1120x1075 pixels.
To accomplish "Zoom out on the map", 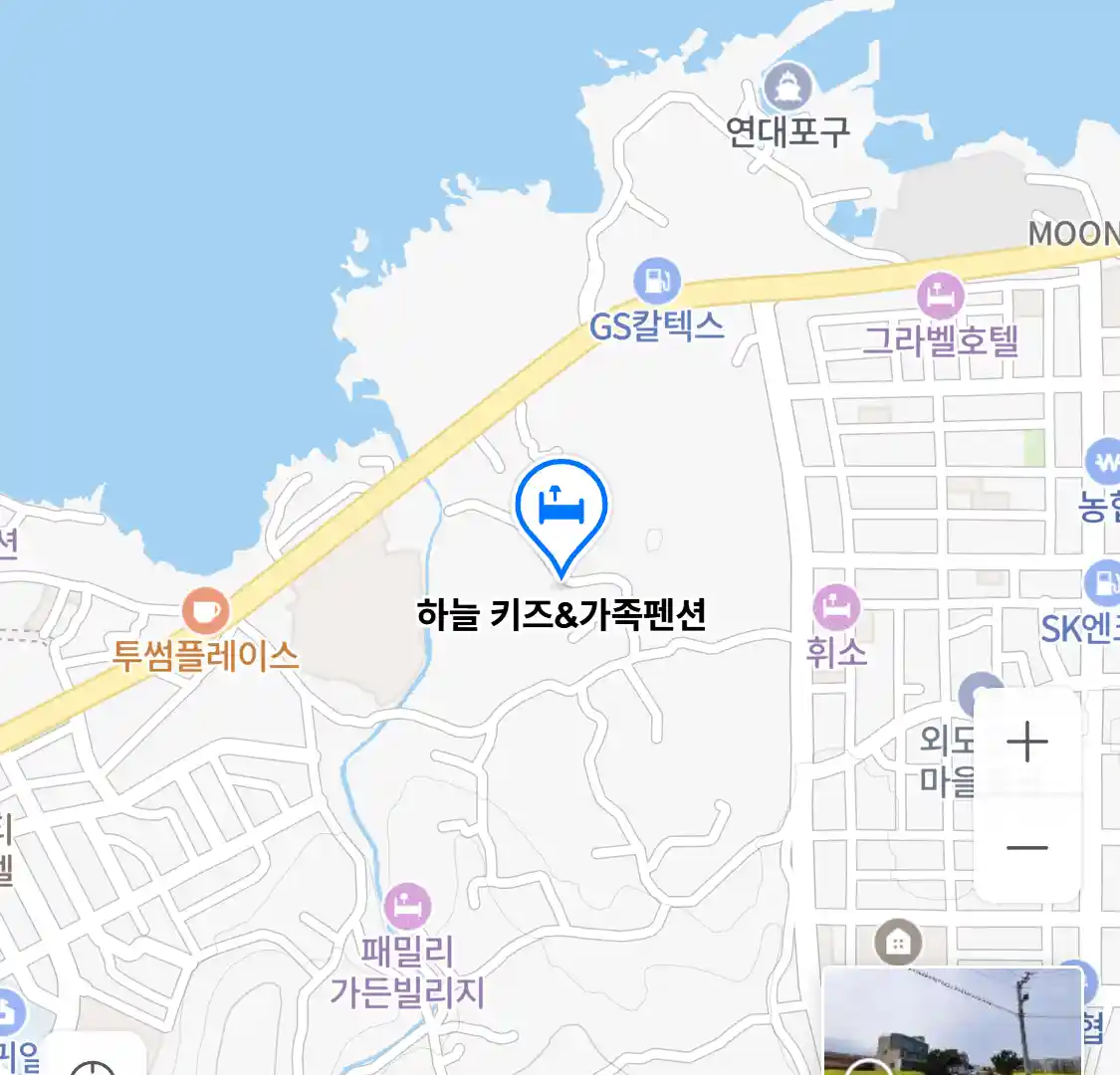I will pos(1026,848).
